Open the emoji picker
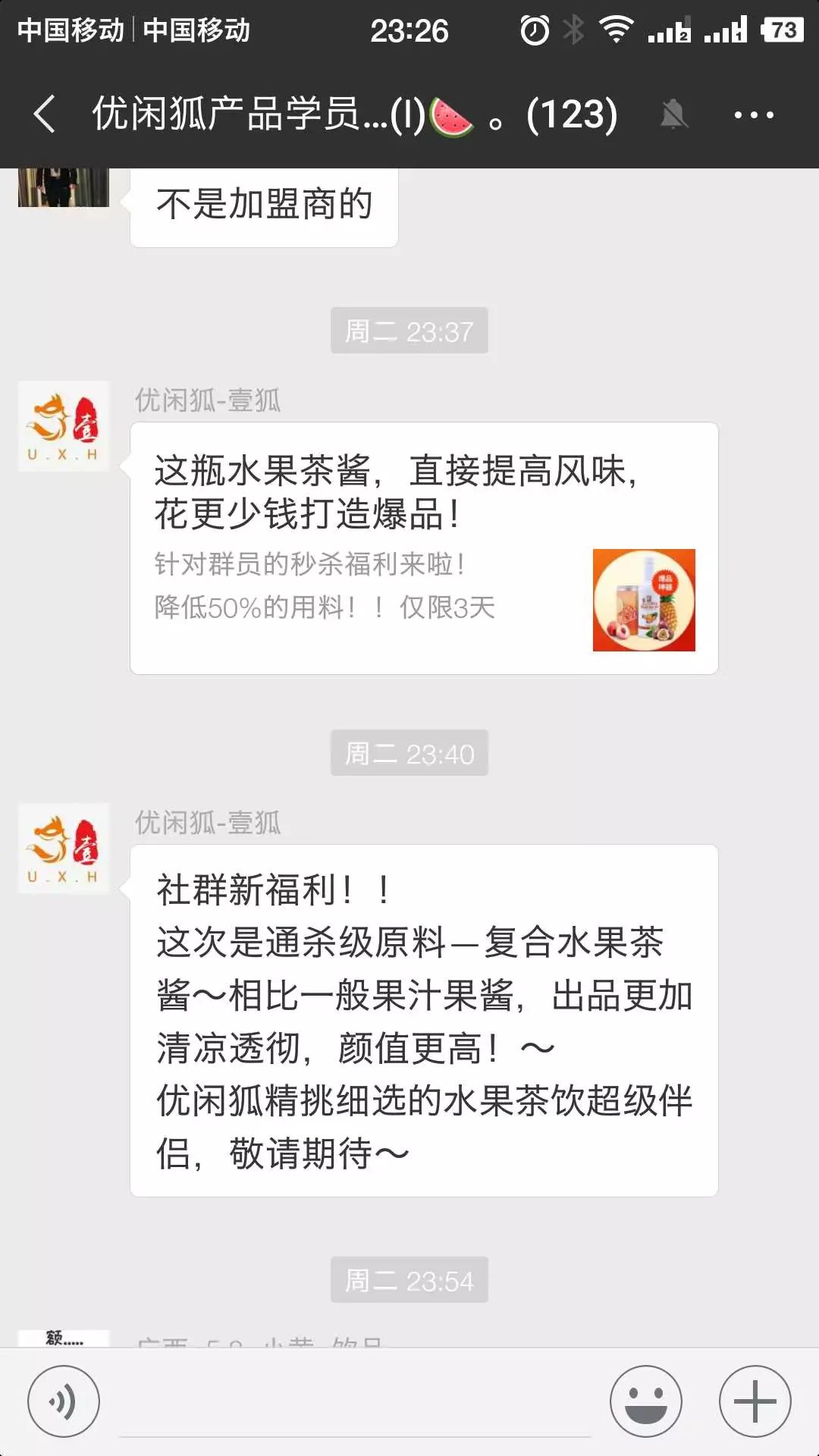Image resolution: width=819 pixels, height=1456 pixels. 646,1401
